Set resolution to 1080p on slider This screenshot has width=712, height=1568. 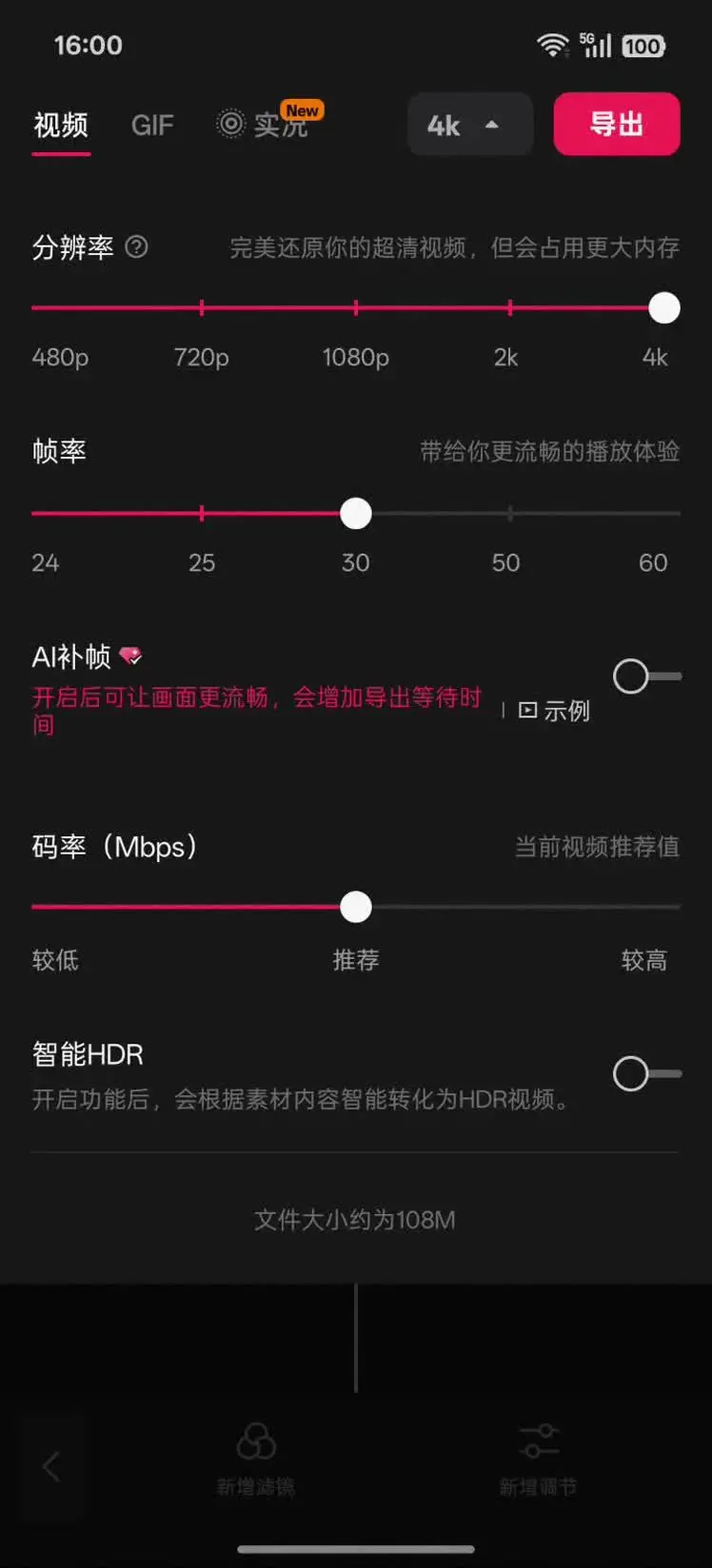tap(356, 308)
